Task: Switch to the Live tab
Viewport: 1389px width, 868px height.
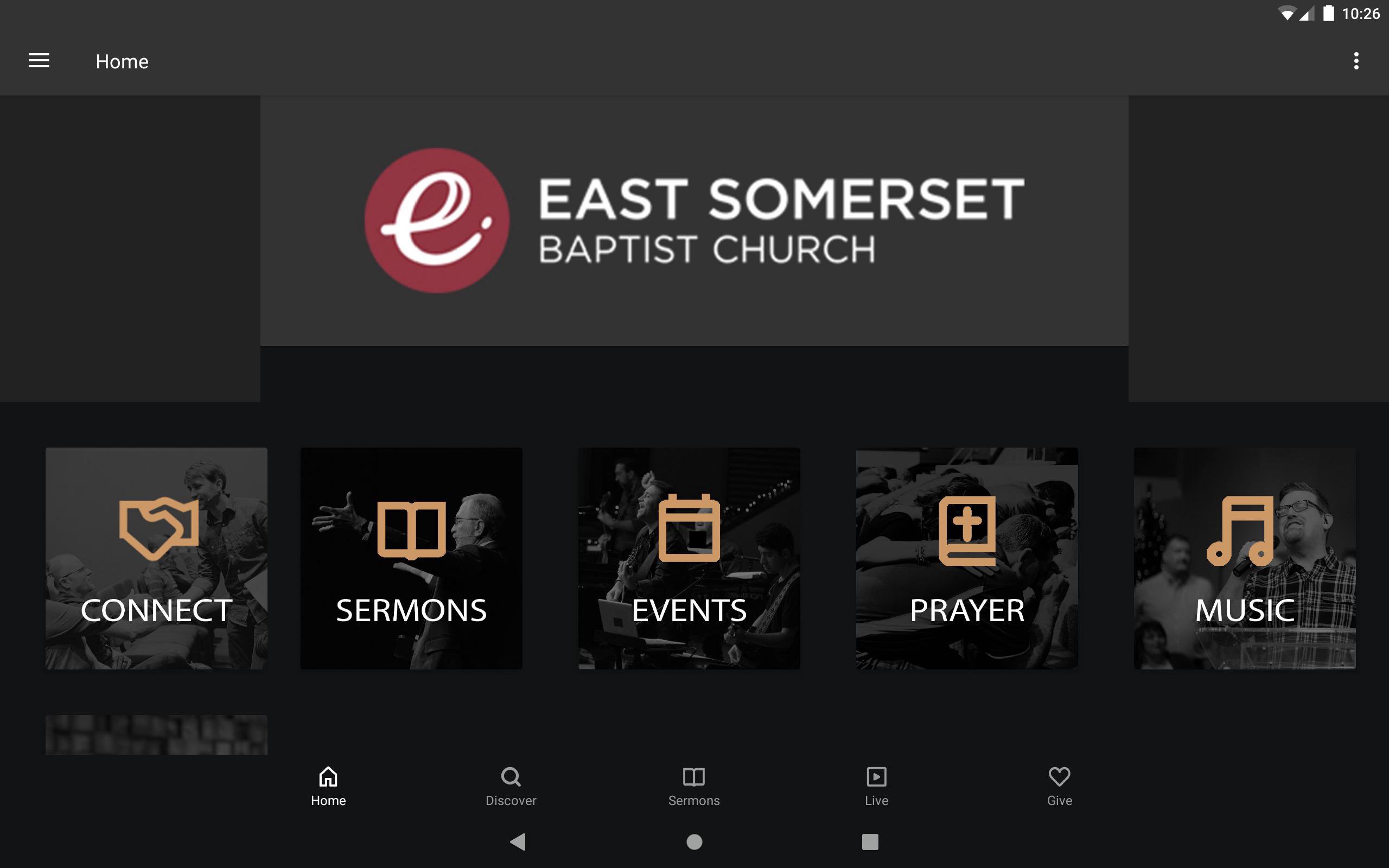Action: (876, 786)
